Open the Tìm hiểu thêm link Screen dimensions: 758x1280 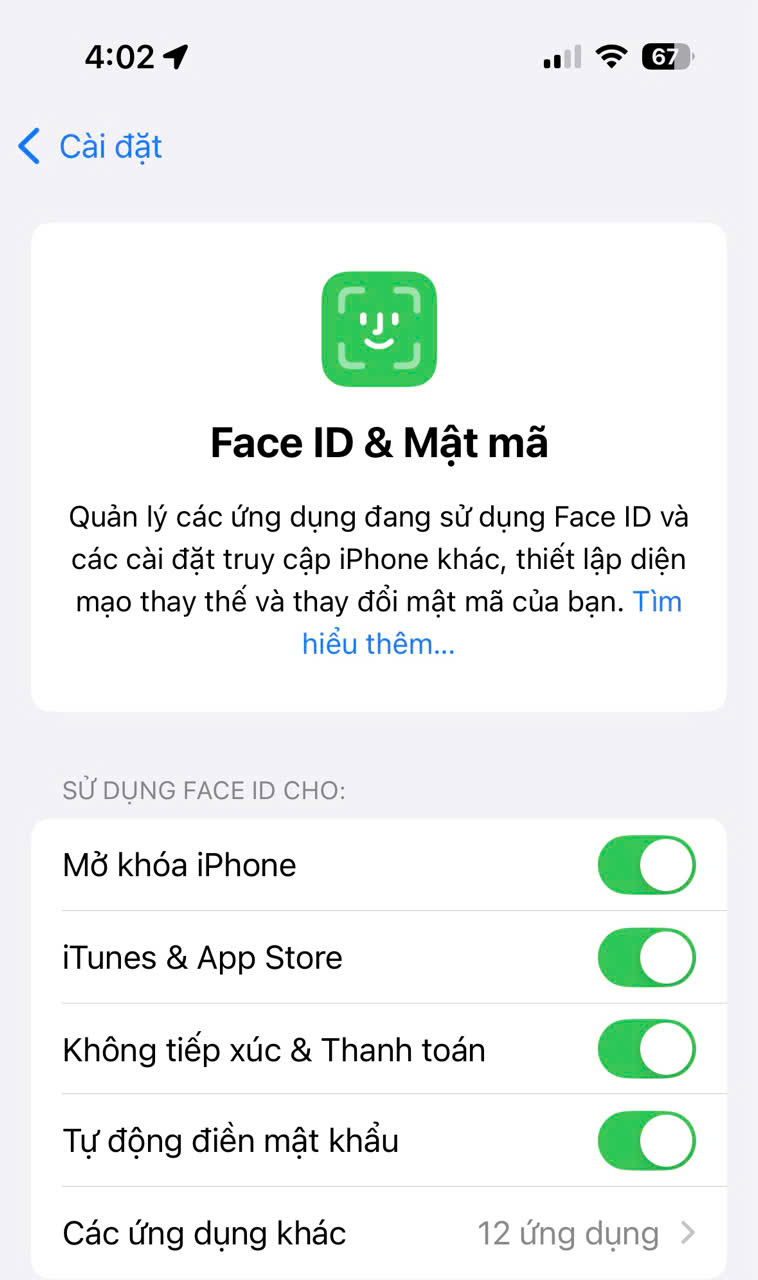pos(378,643)
